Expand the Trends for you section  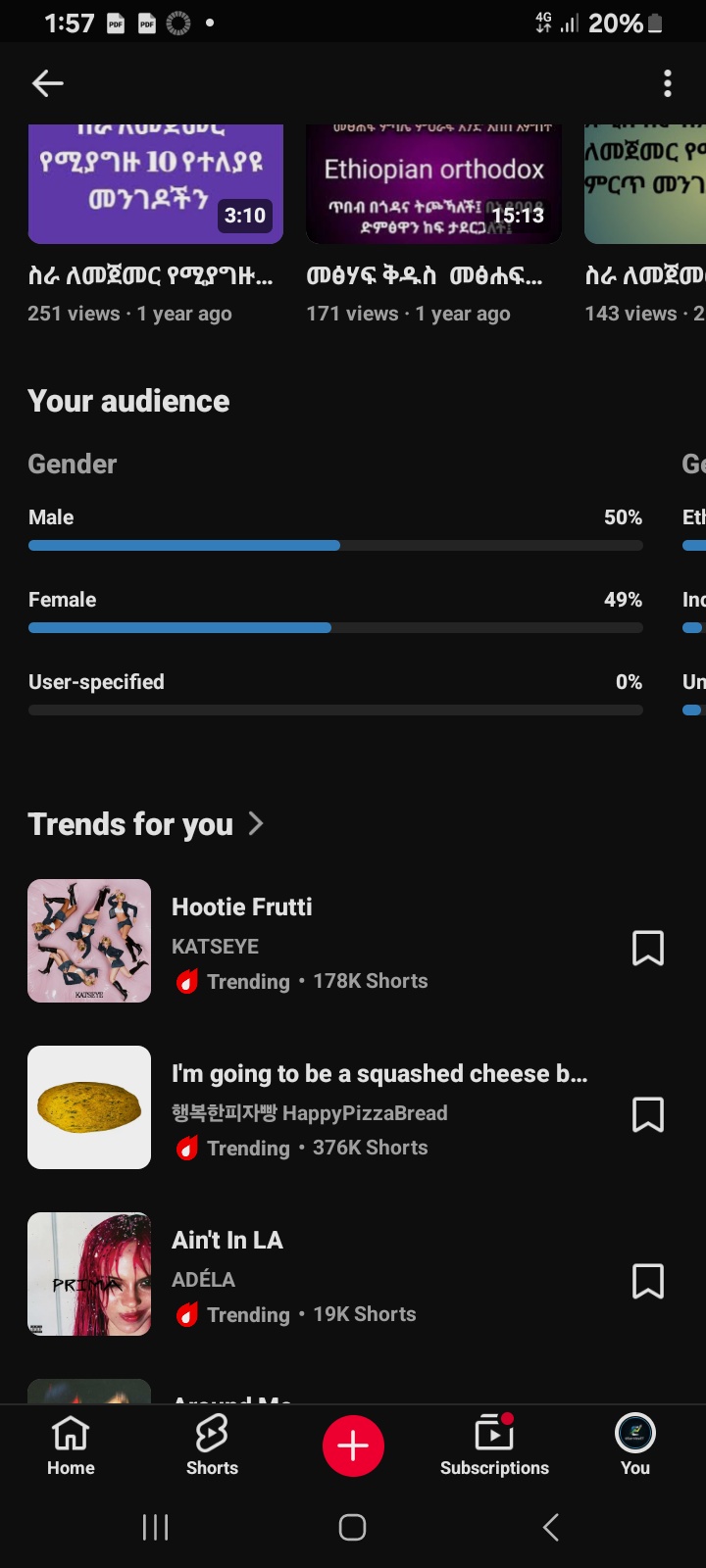[145, 824]
